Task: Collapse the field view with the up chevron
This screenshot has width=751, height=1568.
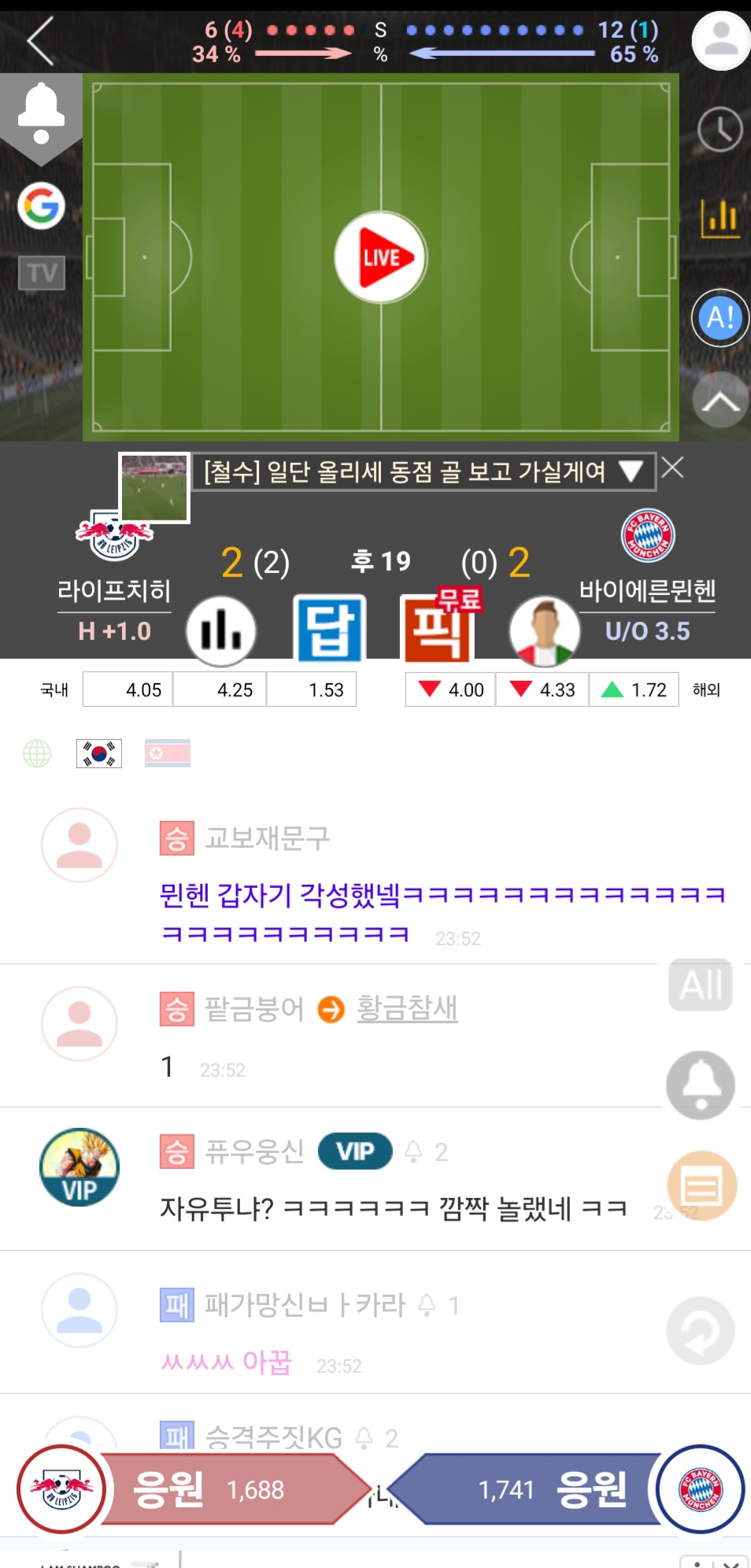Action: (720, 401)
